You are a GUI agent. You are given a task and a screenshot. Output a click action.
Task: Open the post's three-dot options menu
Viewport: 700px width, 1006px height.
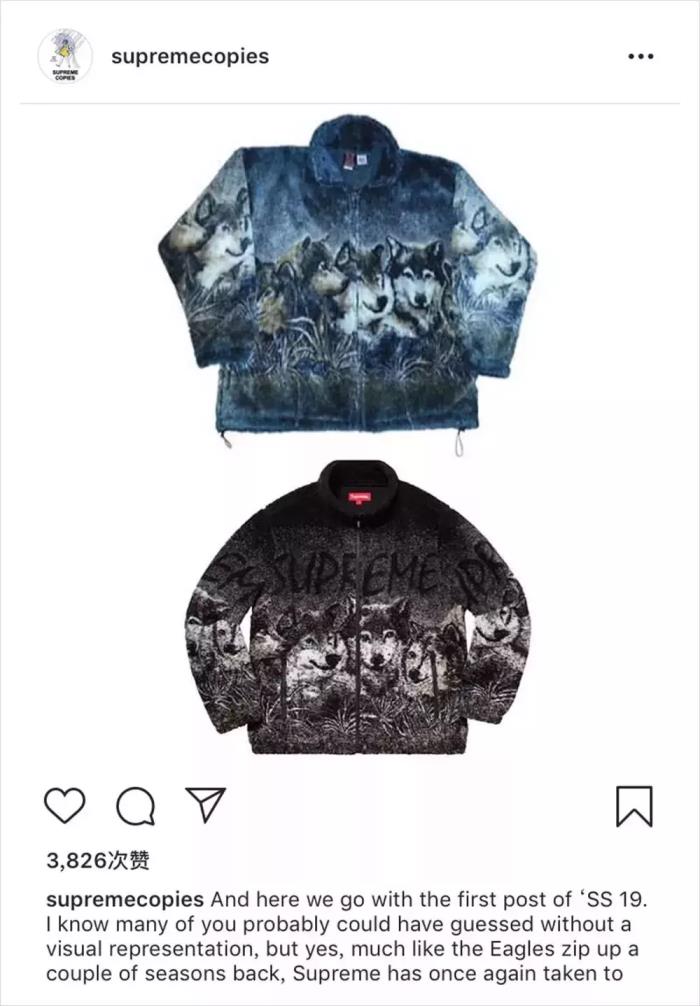638,56
